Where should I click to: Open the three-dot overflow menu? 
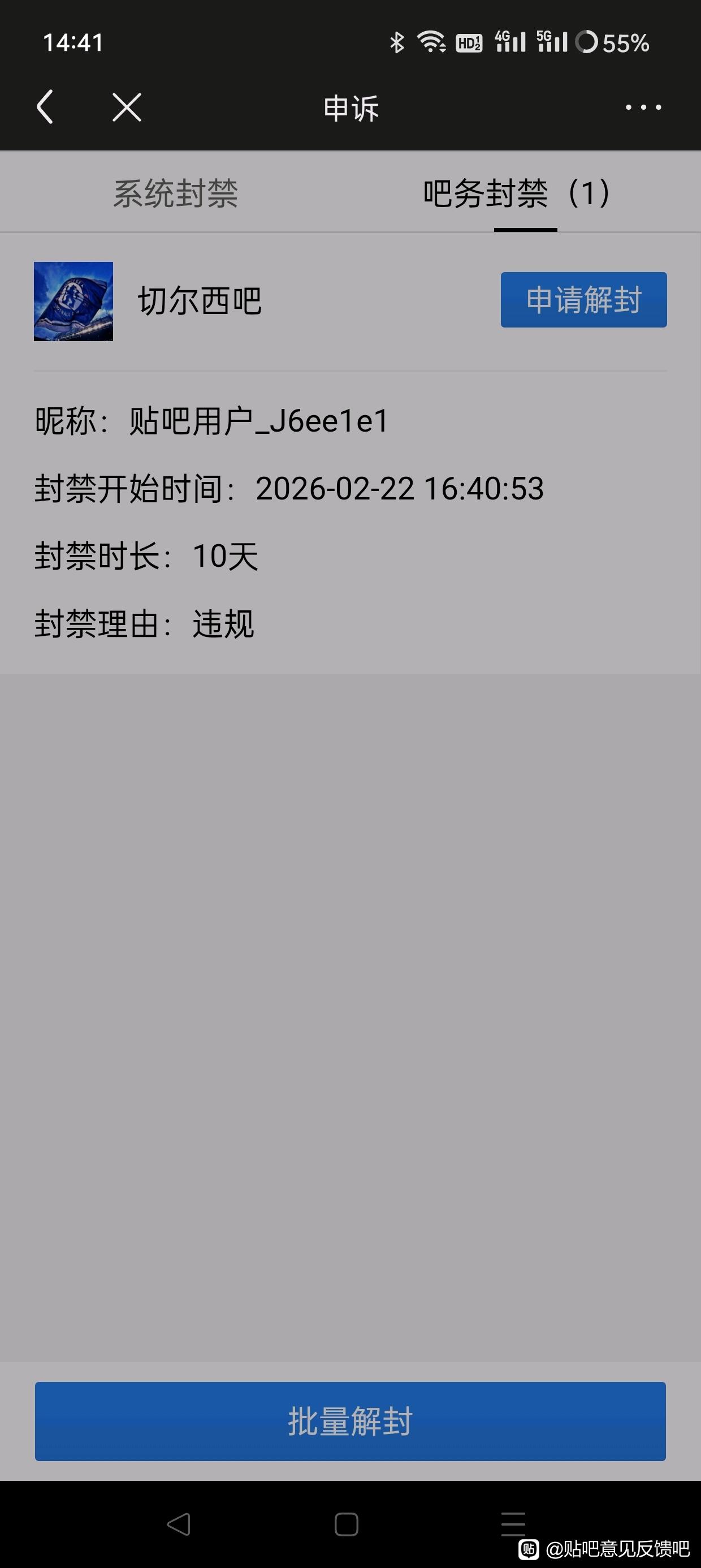pyautogui.click(x=643, y=107)
